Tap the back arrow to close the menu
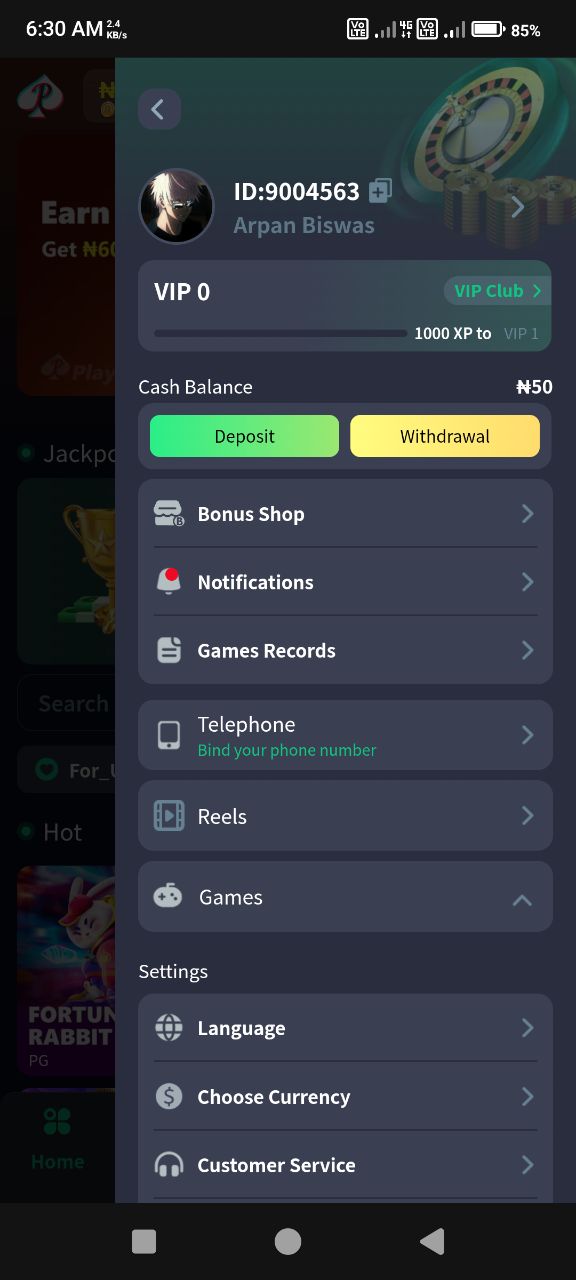This screenshot has width=576, height=1280. [x=159, y=109]
